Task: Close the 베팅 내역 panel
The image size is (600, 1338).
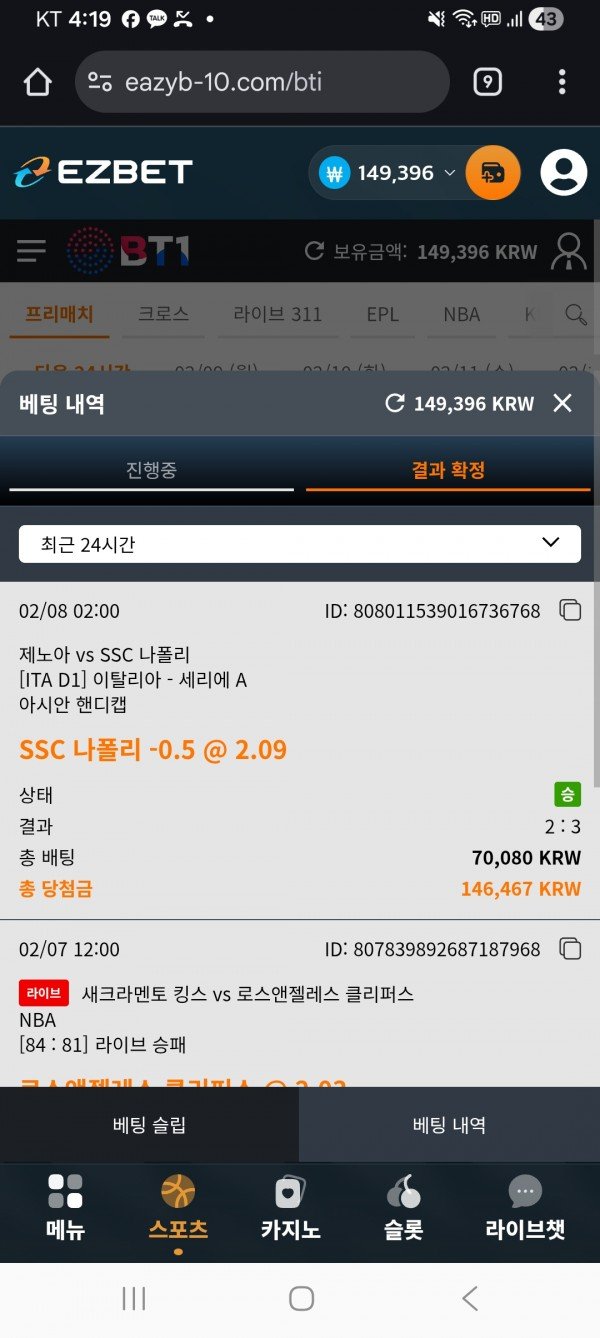Action: tap(563, 403)
